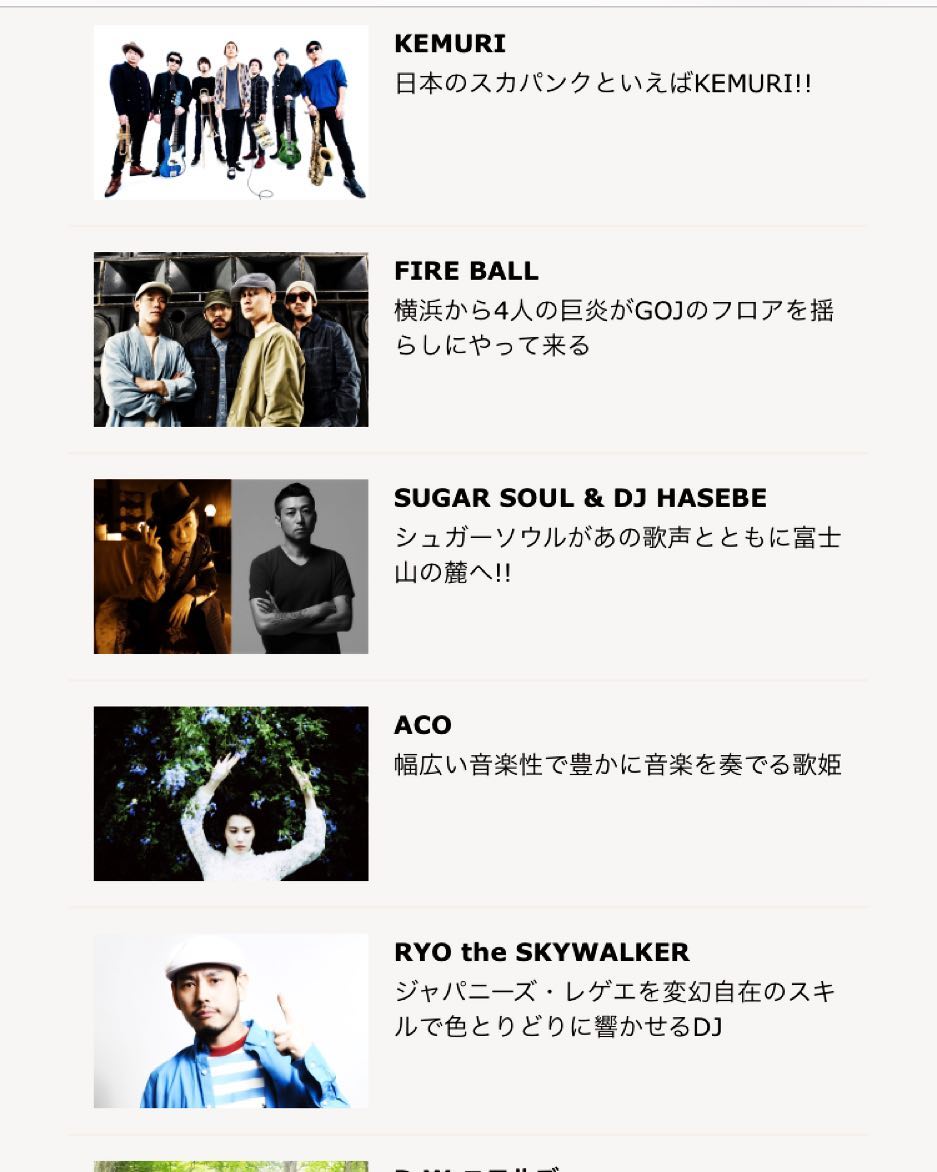The image size is (937, 1172).
Task: Open the KEMURI artist entry
Action: click(450, 44)
